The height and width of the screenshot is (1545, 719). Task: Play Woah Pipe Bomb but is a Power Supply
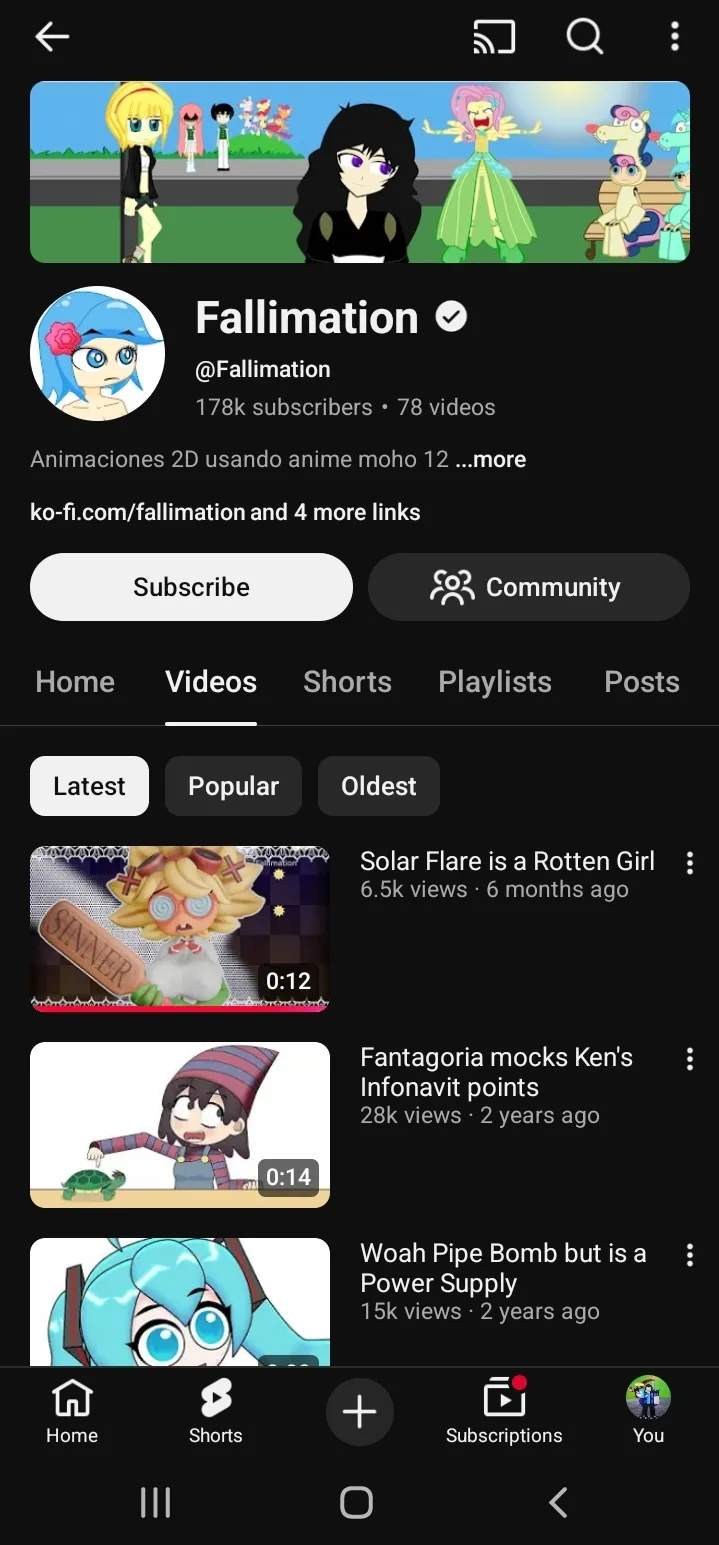(180, 1300)
